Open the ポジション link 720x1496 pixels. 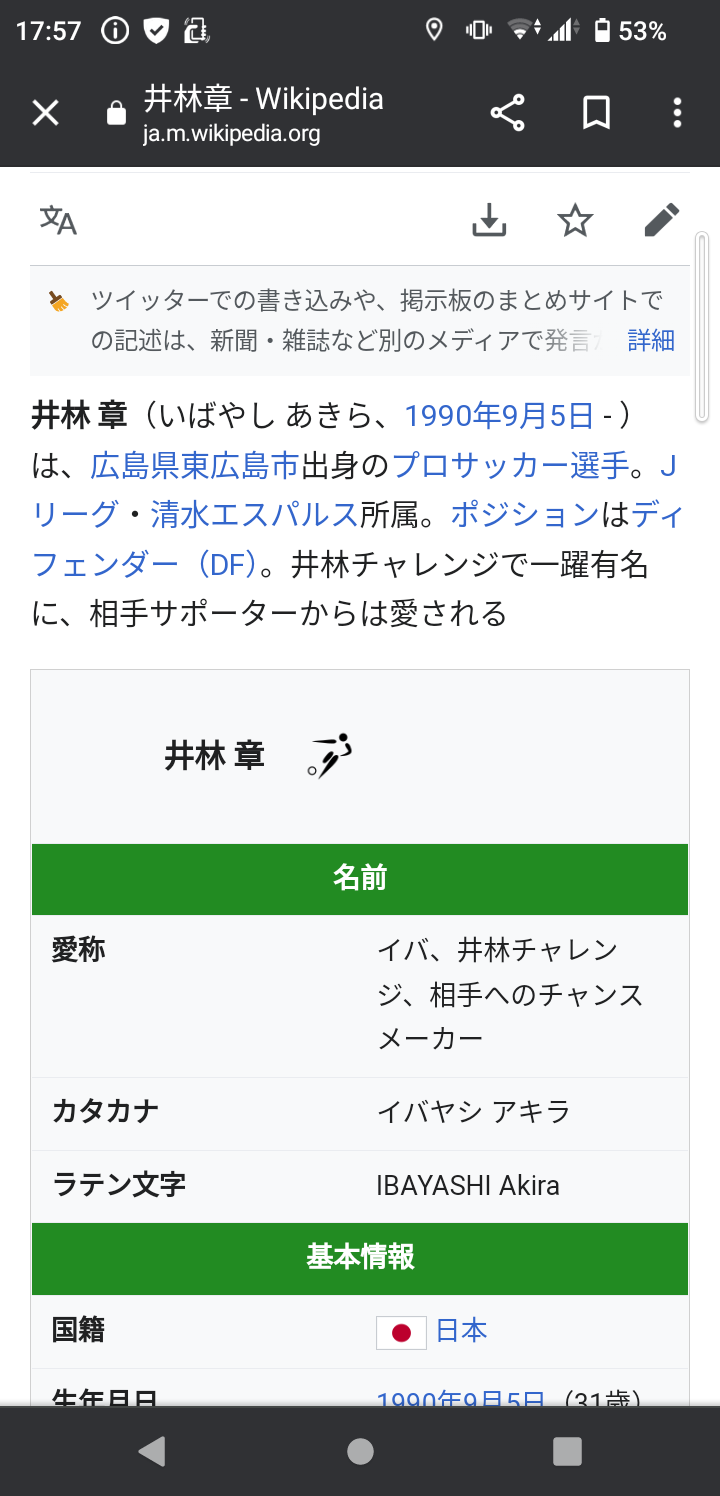coord(525,515)
